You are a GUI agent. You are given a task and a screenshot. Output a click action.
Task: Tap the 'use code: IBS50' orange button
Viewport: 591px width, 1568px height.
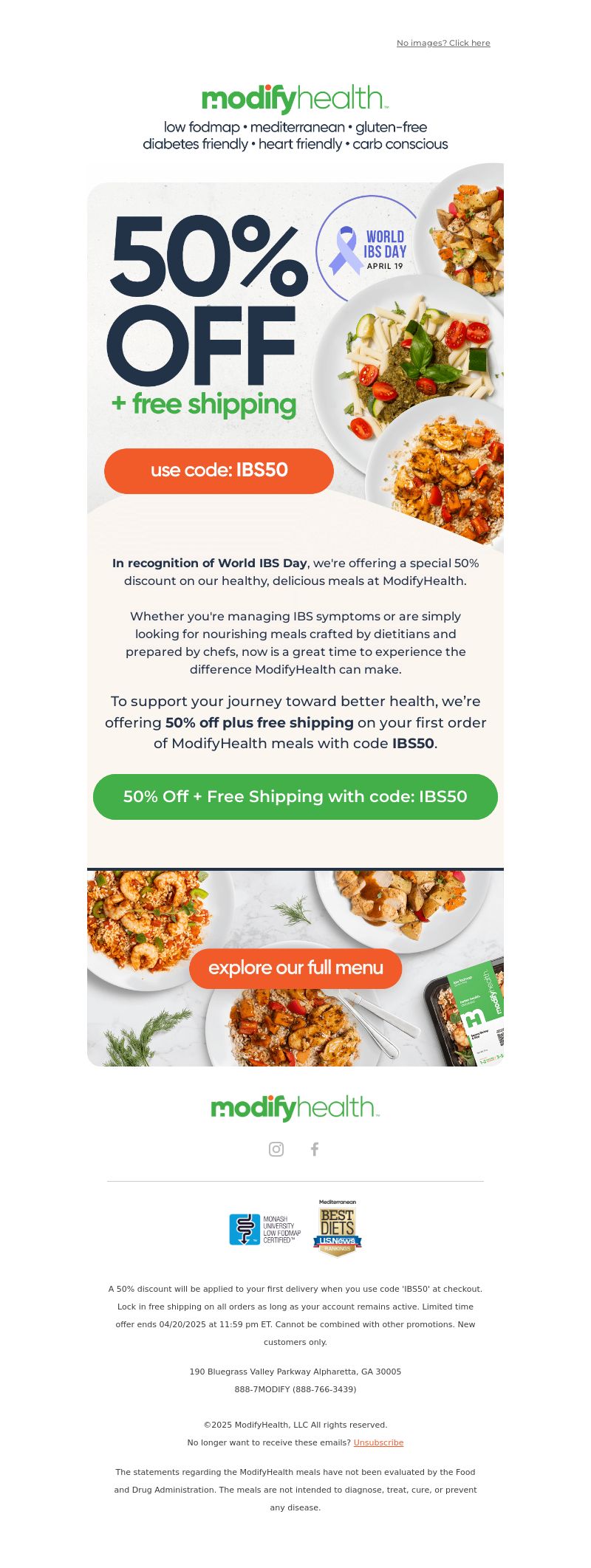coord(219,470)
